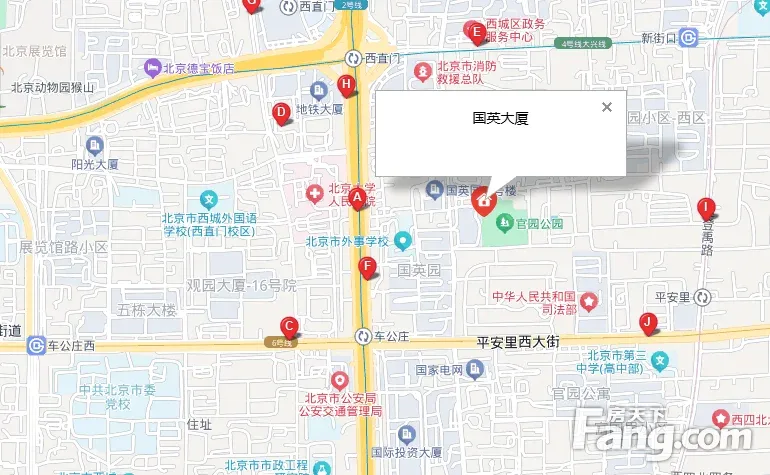
Task: Choose map marker F by 国英园
Action: [x=368, y=266]
